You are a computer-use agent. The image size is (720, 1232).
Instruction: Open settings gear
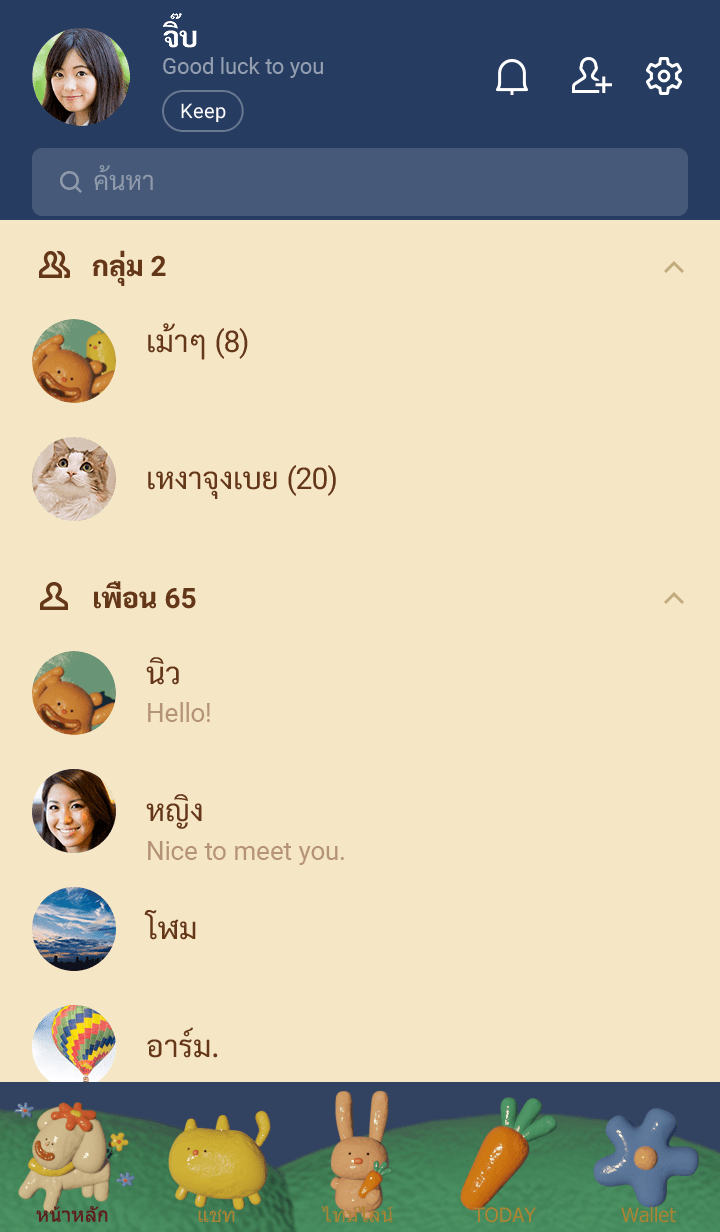pos(664,77)
